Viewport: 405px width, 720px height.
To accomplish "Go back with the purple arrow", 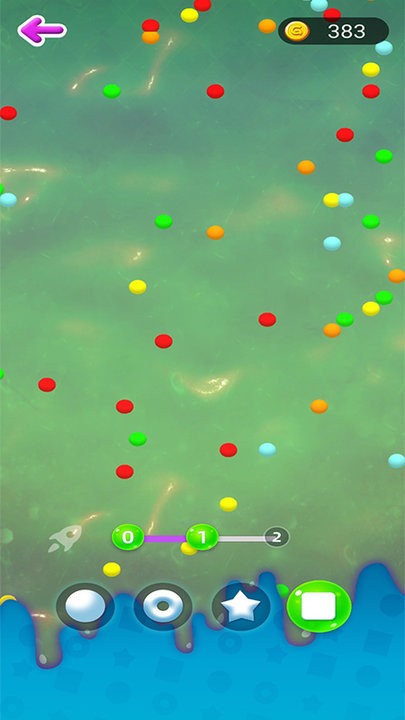I will coord(42,31).
